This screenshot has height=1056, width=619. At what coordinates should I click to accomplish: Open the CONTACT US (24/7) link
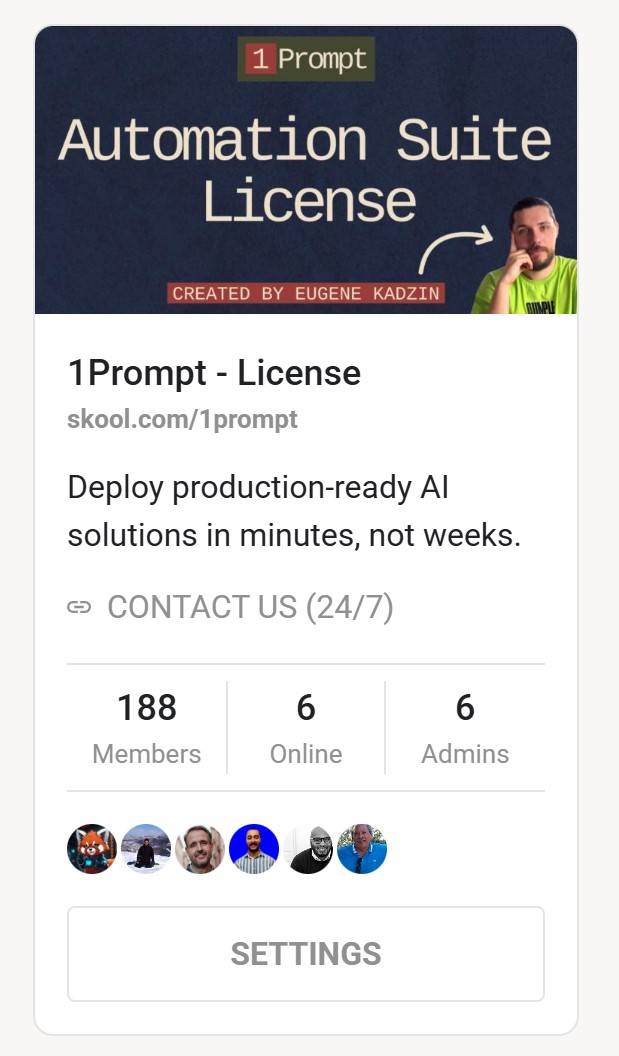tap(249, 607)
